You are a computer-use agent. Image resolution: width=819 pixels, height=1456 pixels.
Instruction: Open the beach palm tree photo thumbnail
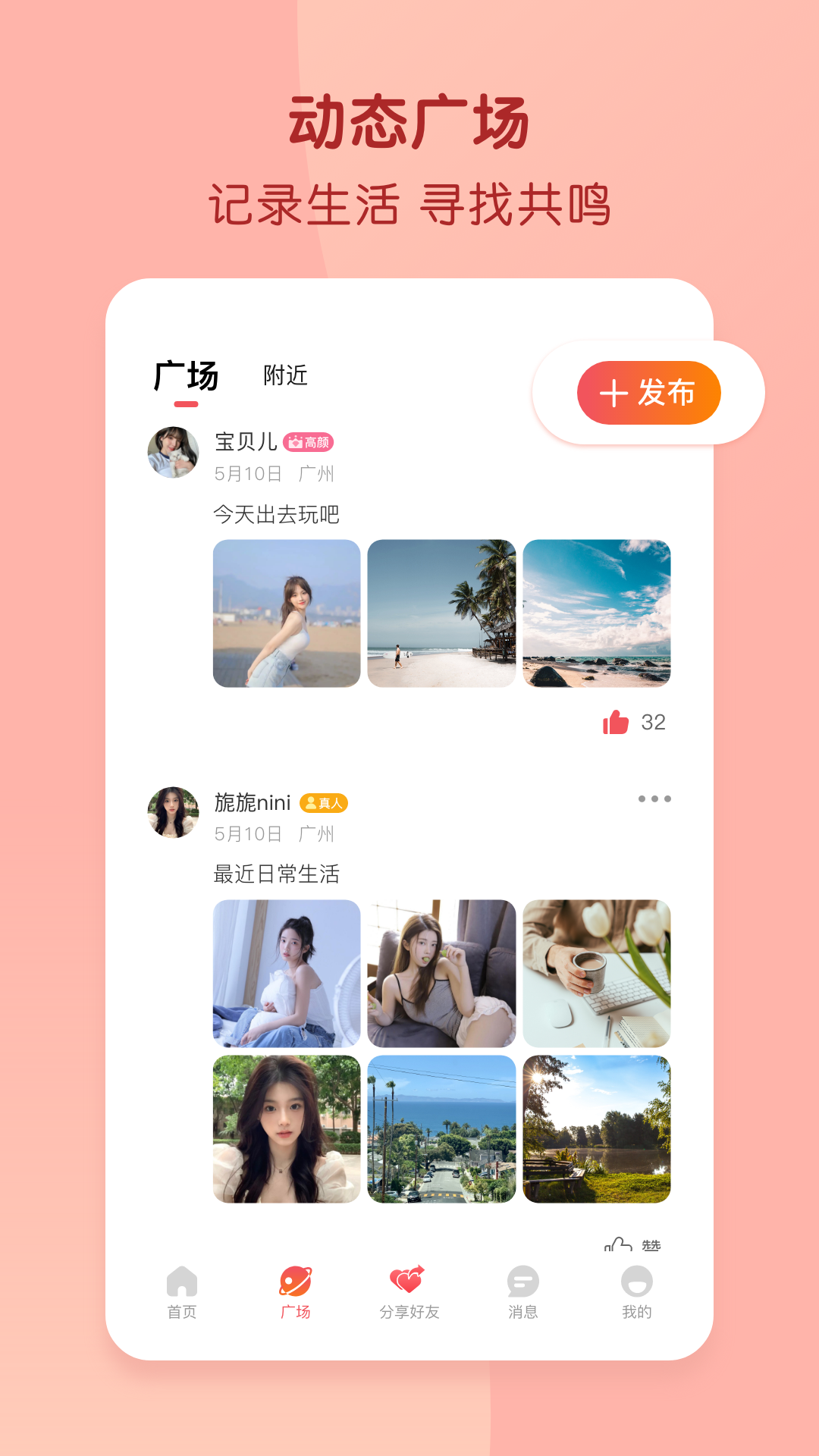point(442,613)
